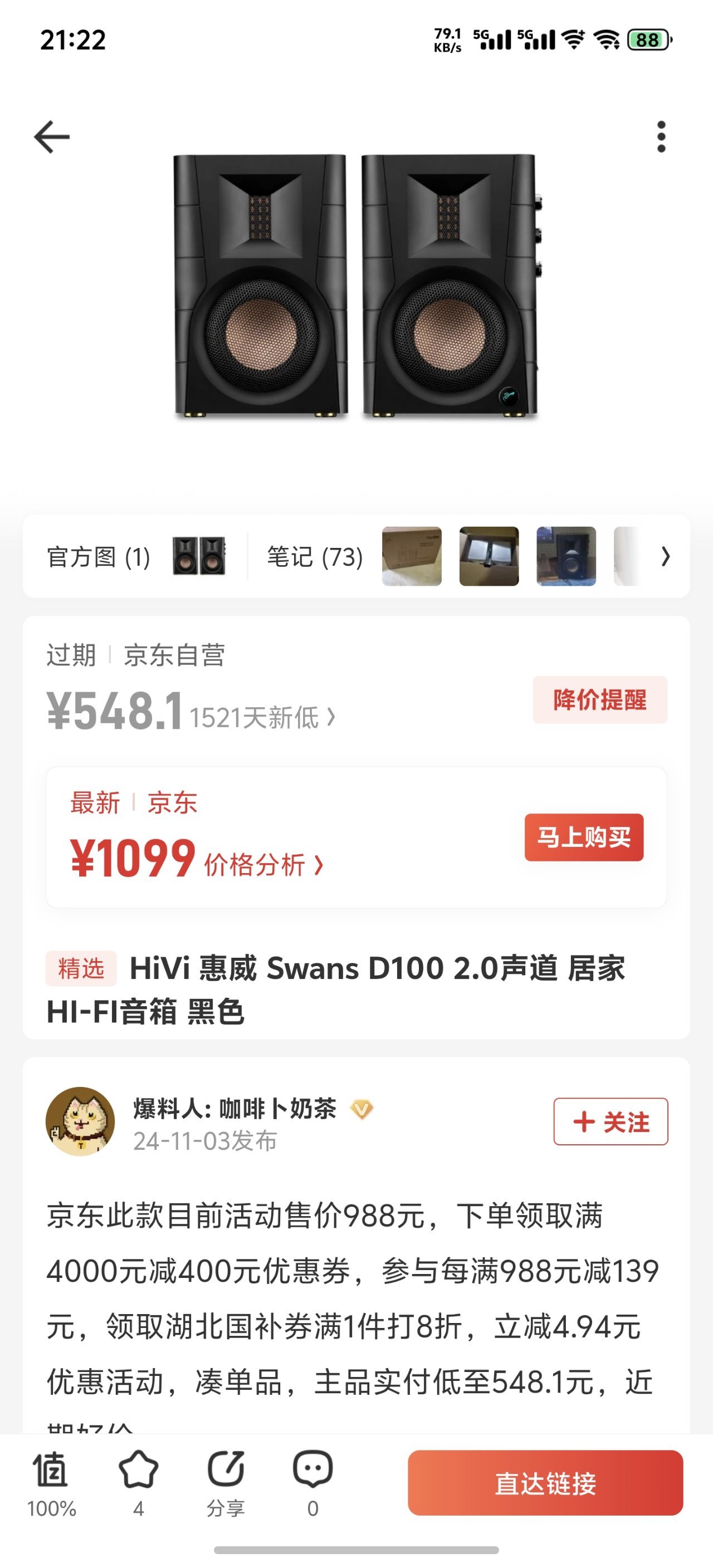View 1521天新低 price history
The width and height of the screenshot is (713, 1568).
click(x=262, y=718)
